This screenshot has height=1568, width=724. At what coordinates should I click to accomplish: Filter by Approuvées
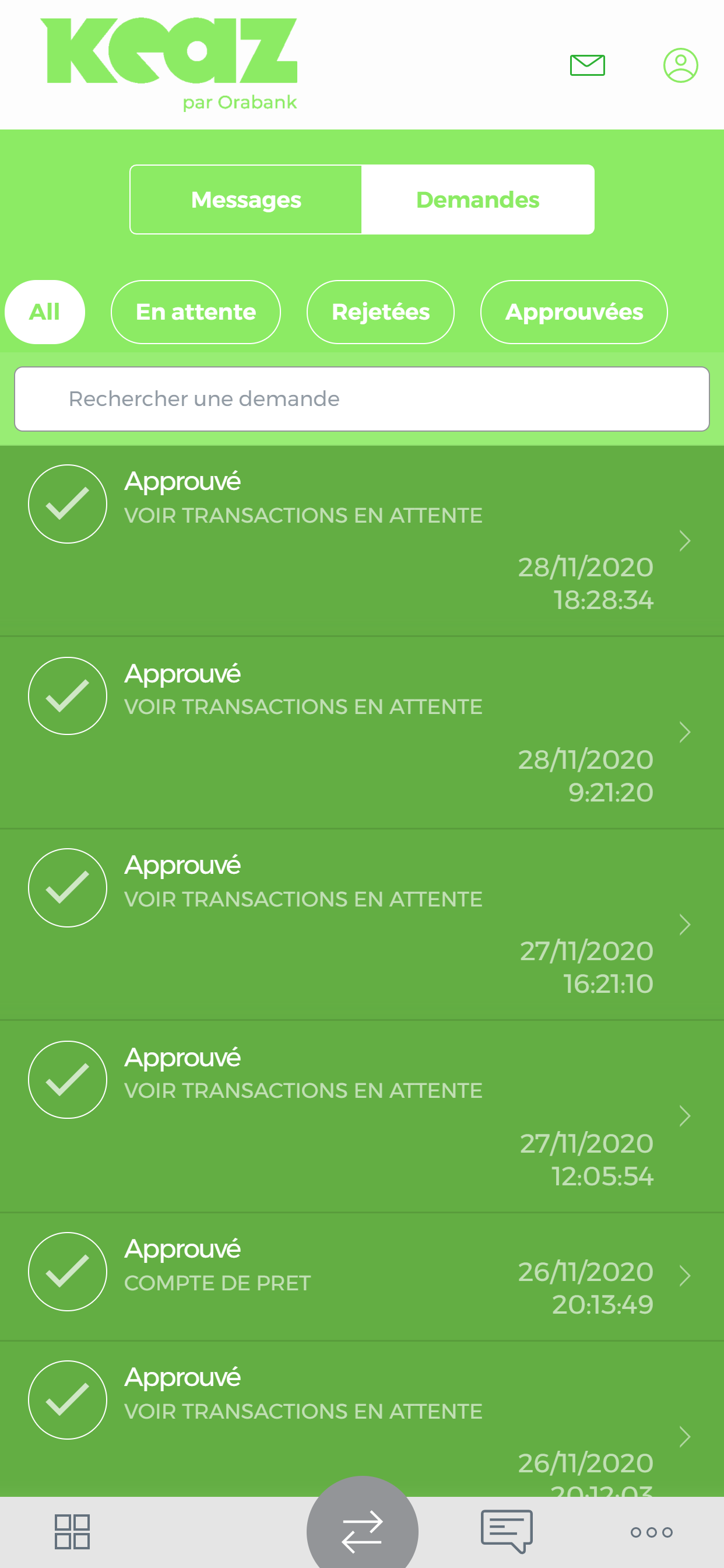pyautogui.click(x=574, y=311)
